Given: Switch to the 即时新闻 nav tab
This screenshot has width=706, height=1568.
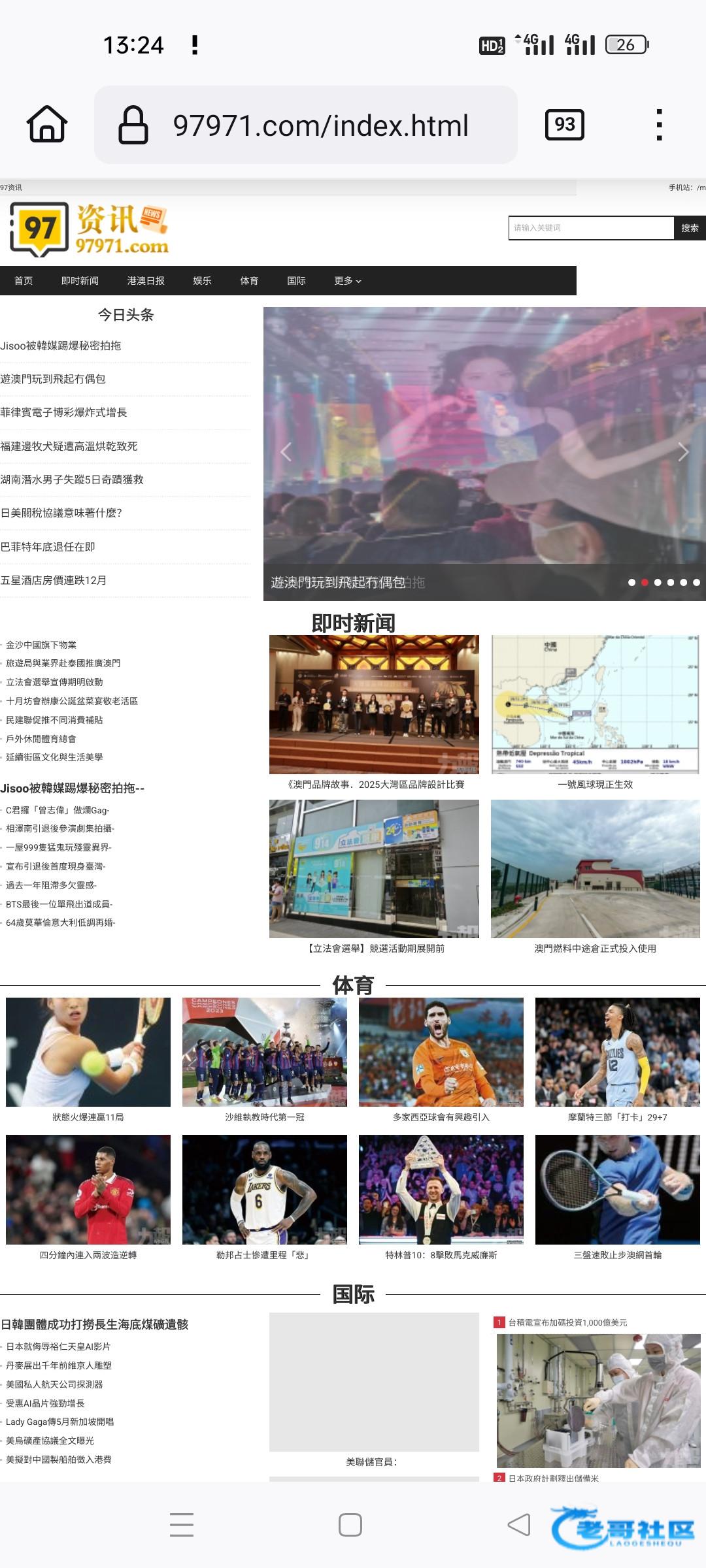Looking at the screenshot, I should tap(80, 281).
